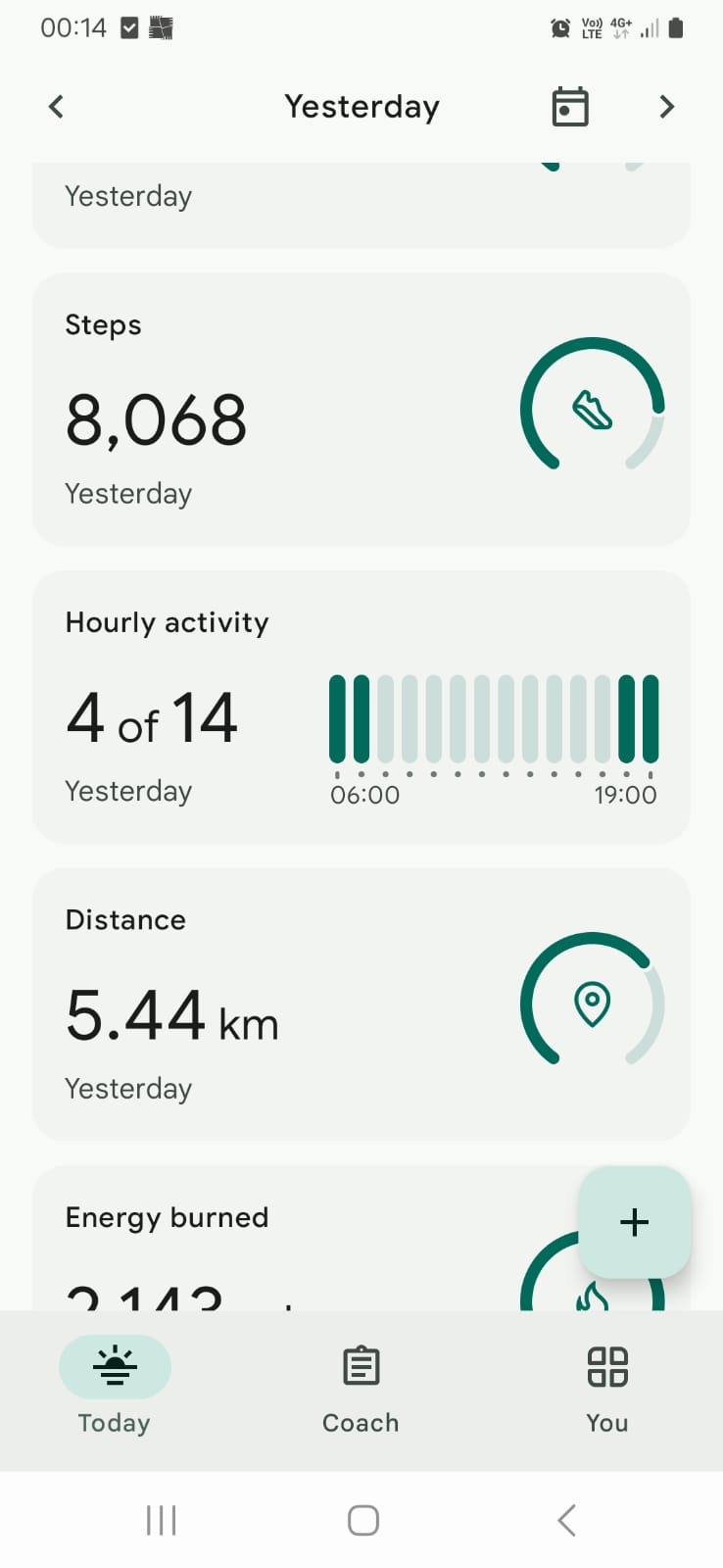The image size is (723, 1568).
Task: Tap the plus floating action button
Action: tap(635, 1222)
